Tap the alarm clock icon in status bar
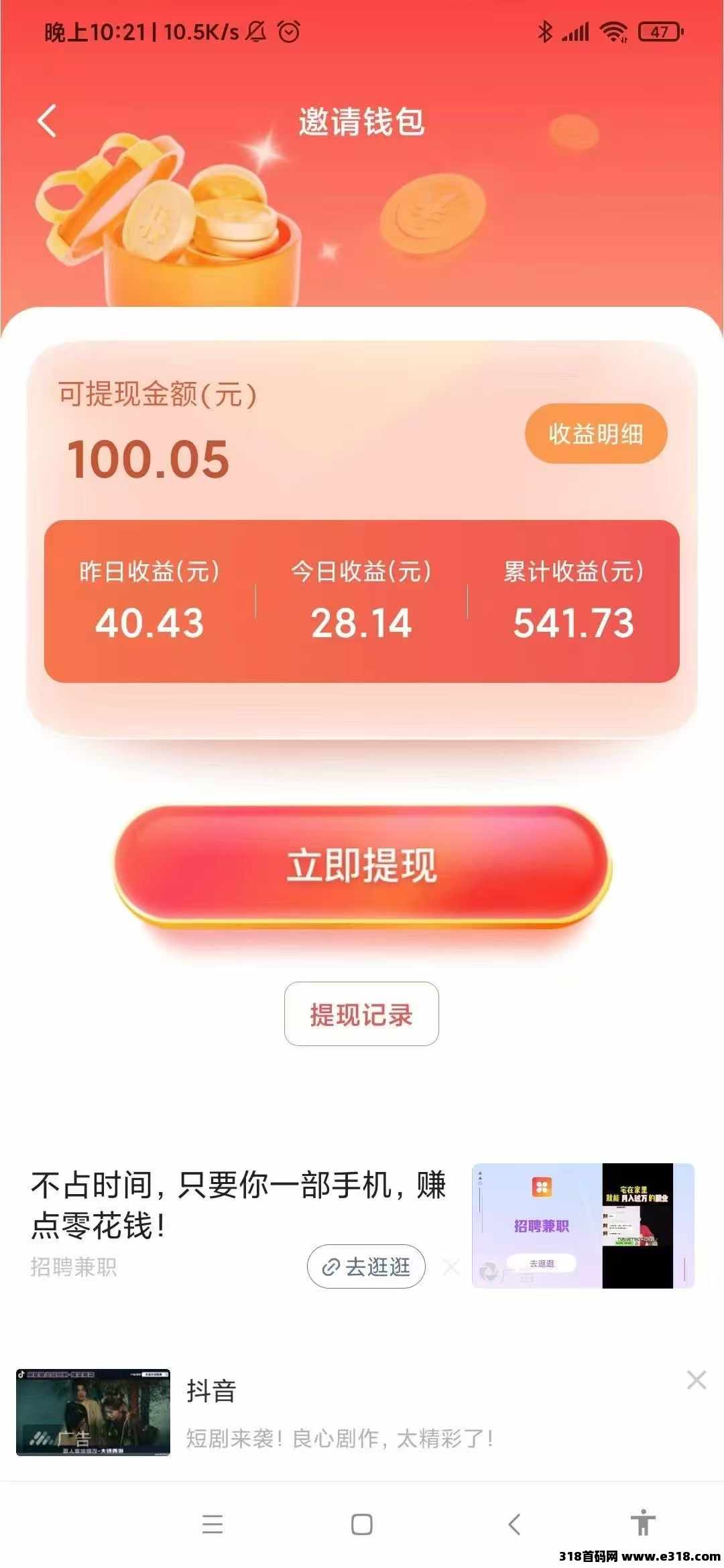The height and width of the screenshot is (1568, 724). point(288,30)
